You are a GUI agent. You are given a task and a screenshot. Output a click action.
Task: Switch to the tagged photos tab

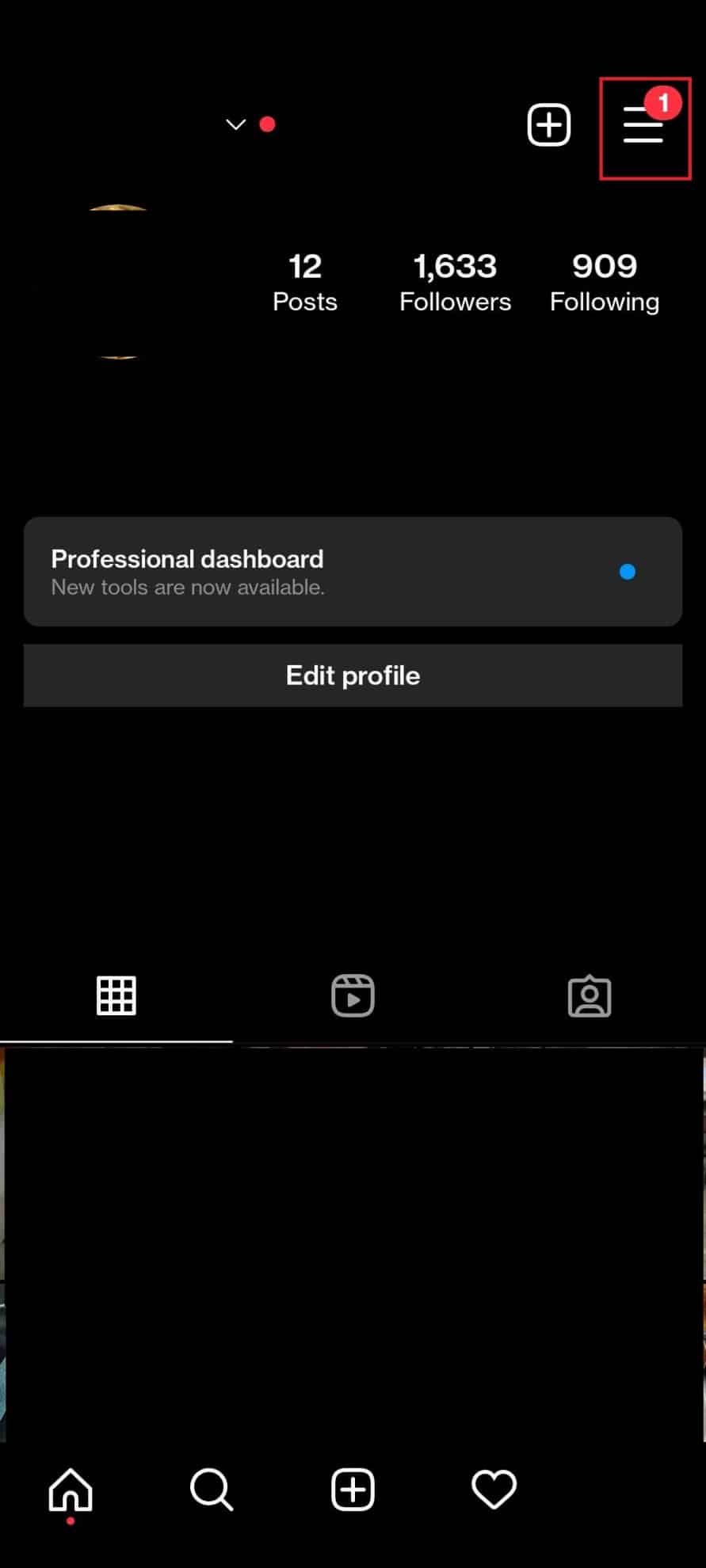(x=590, y=995)
